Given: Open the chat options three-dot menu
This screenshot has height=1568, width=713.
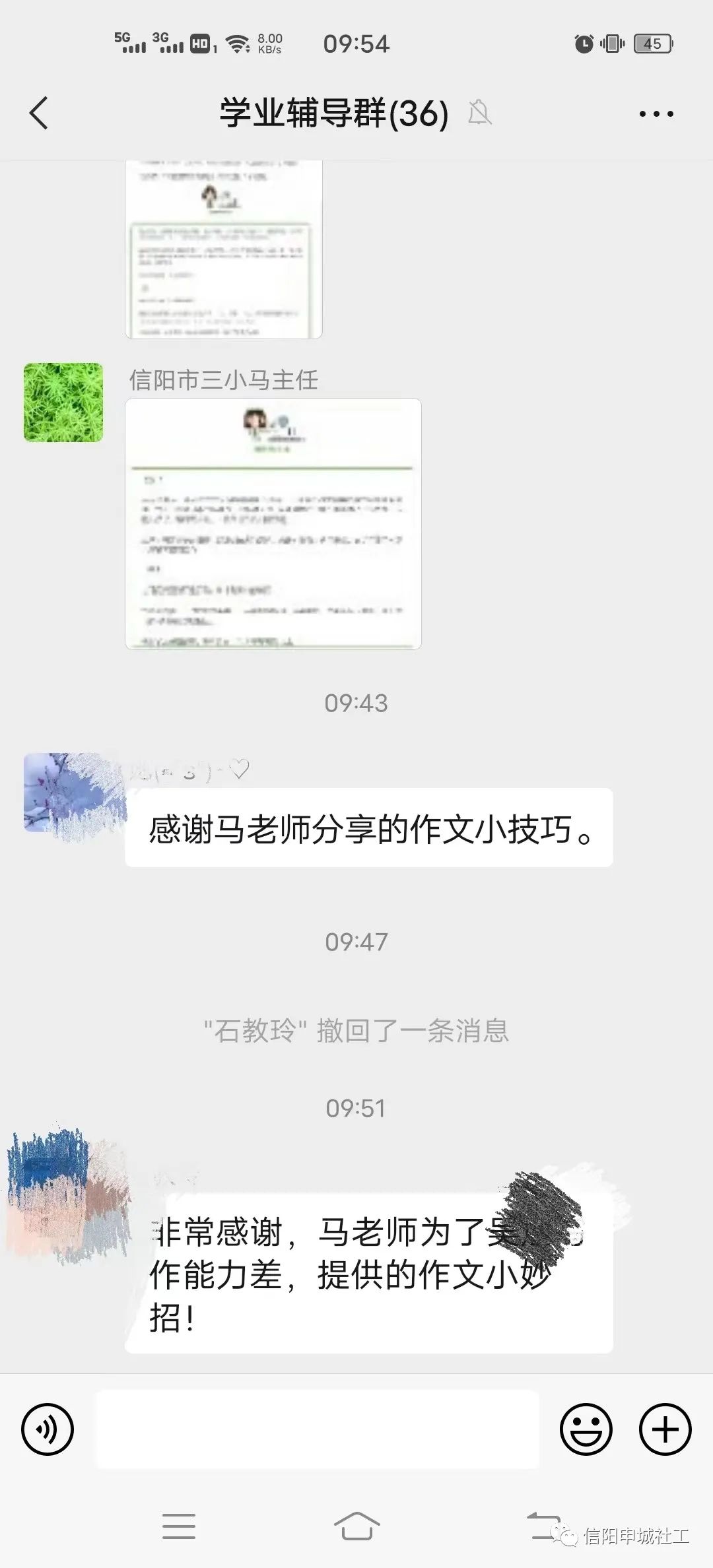Looking at the screenshot, I should click(656, 114).
